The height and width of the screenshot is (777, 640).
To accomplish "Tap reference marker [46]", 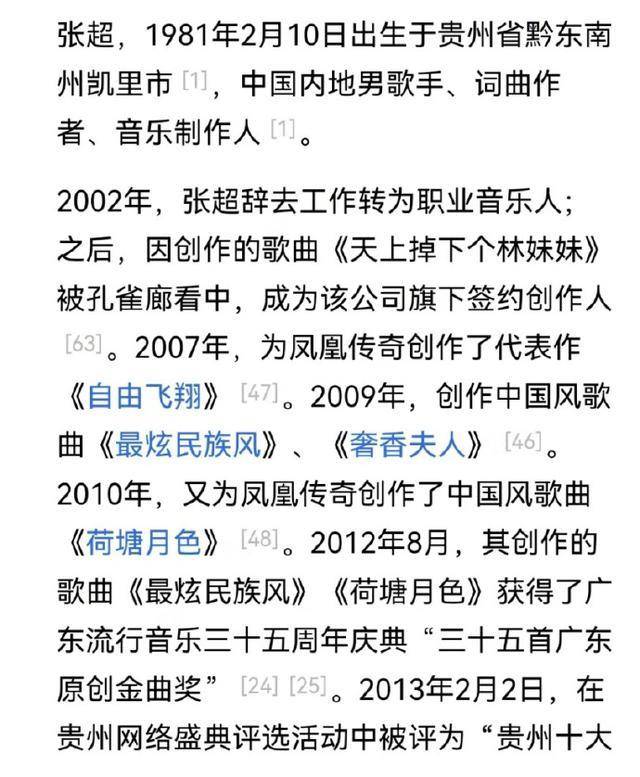I will [x=521, y=441].
